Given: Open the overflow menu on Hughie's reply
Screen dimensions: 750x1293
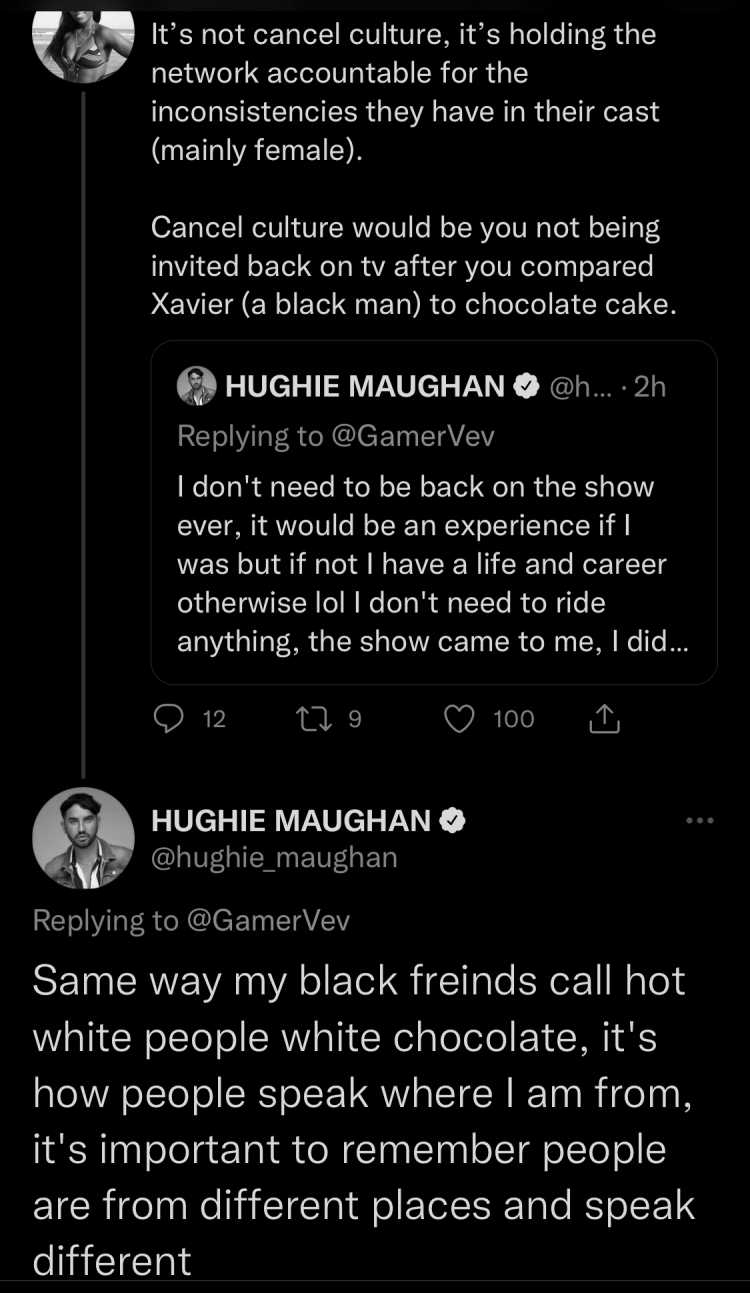Looking at the screenshot, I should click(699, 820).
